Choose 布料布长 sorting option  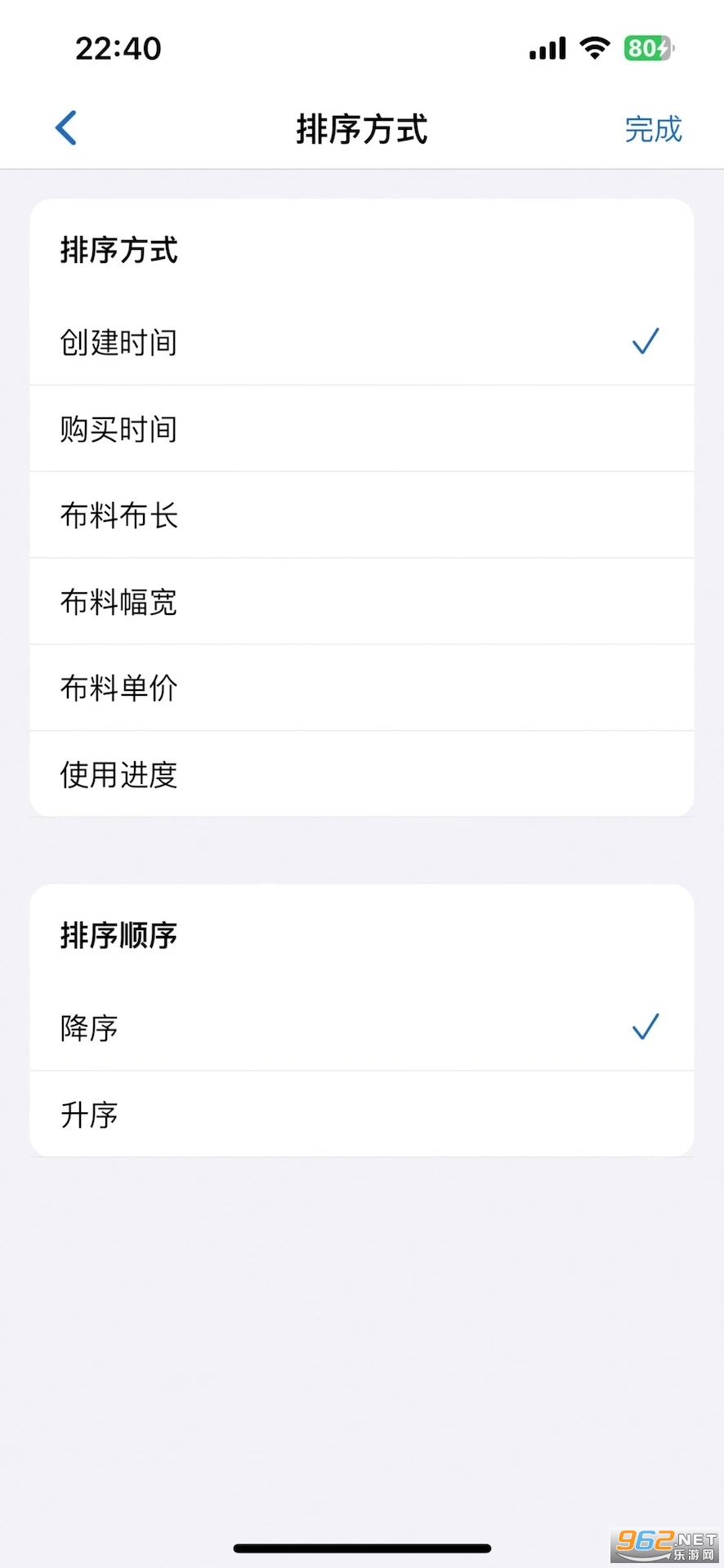[x=361, y=515]
